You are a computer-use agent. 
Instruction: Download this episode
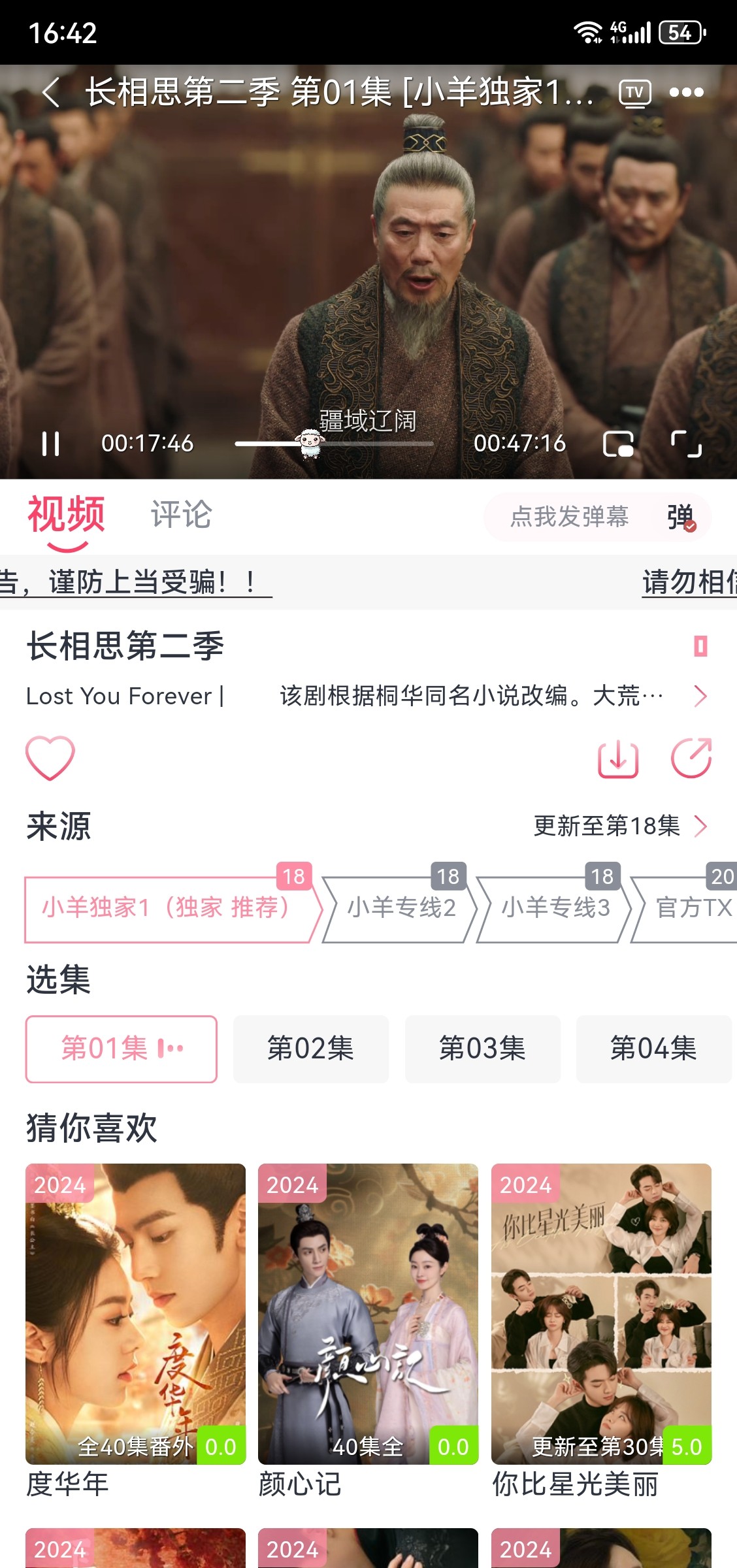pyautogui.click(x=618, y=759)
